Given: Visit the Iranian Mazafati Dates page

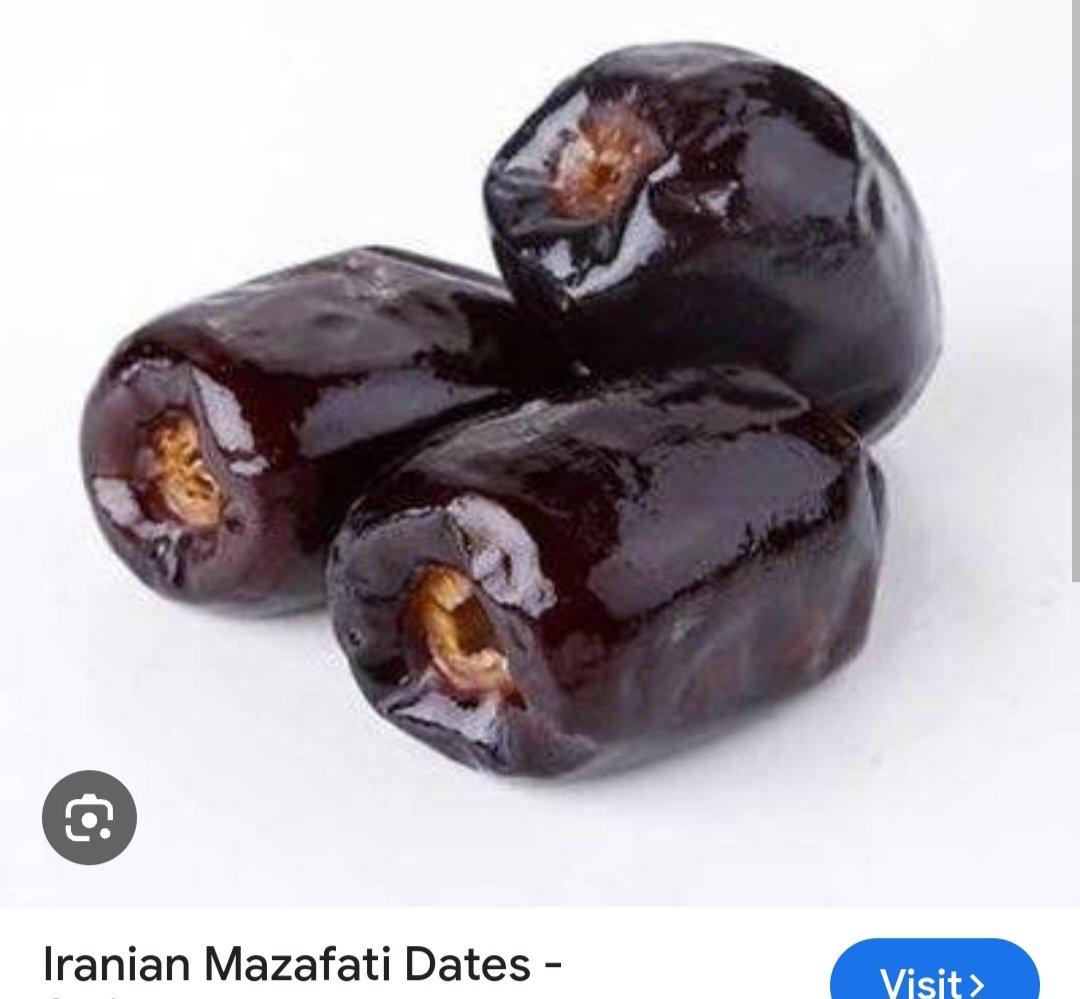Looking at the screenshot, I should point(934,976).
